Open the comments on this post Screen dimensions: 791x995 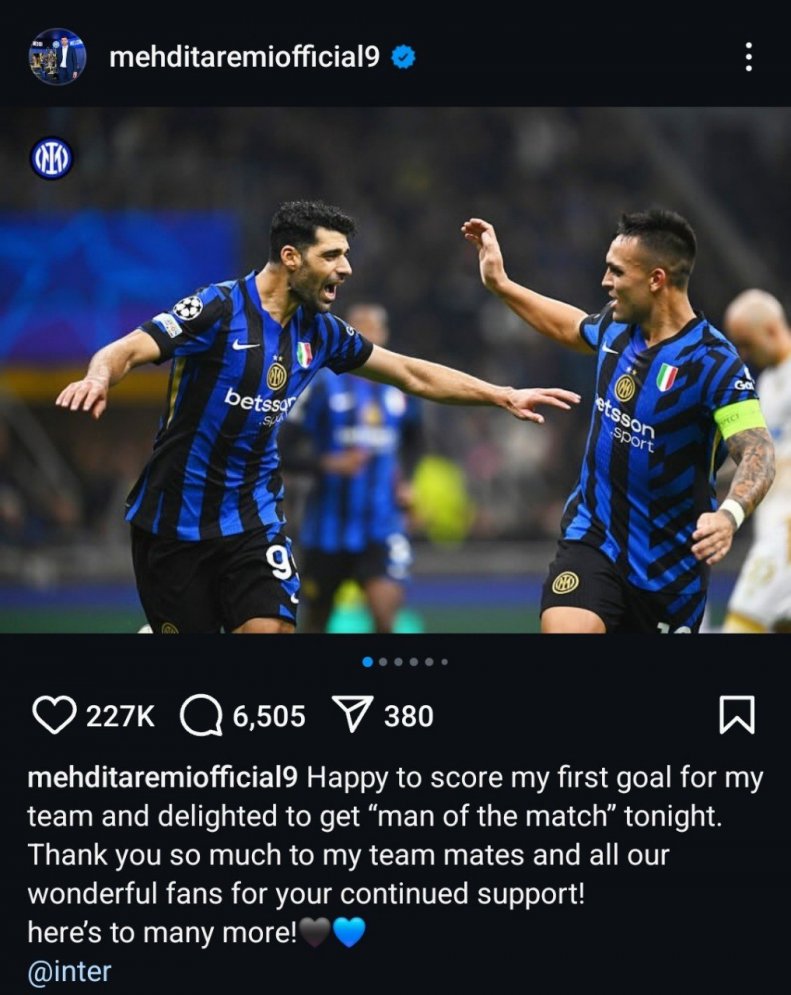pos(201,716)
